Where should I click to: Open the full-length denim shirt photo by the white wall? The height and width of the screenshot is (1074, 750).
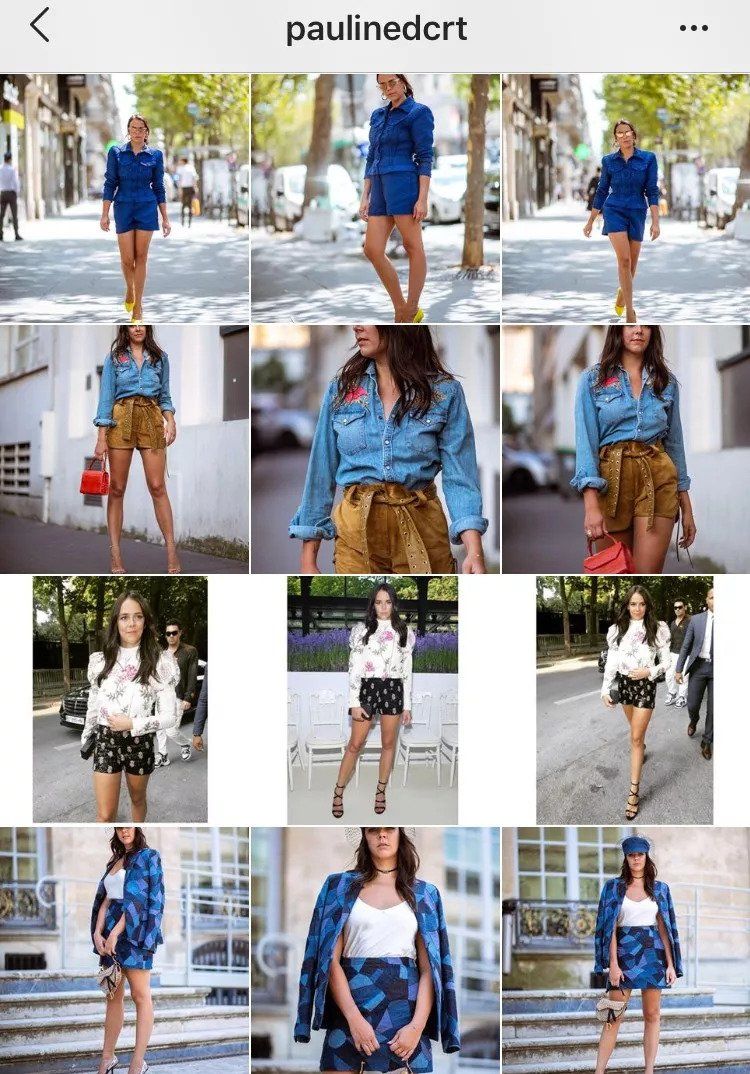[x=124, y=449]
